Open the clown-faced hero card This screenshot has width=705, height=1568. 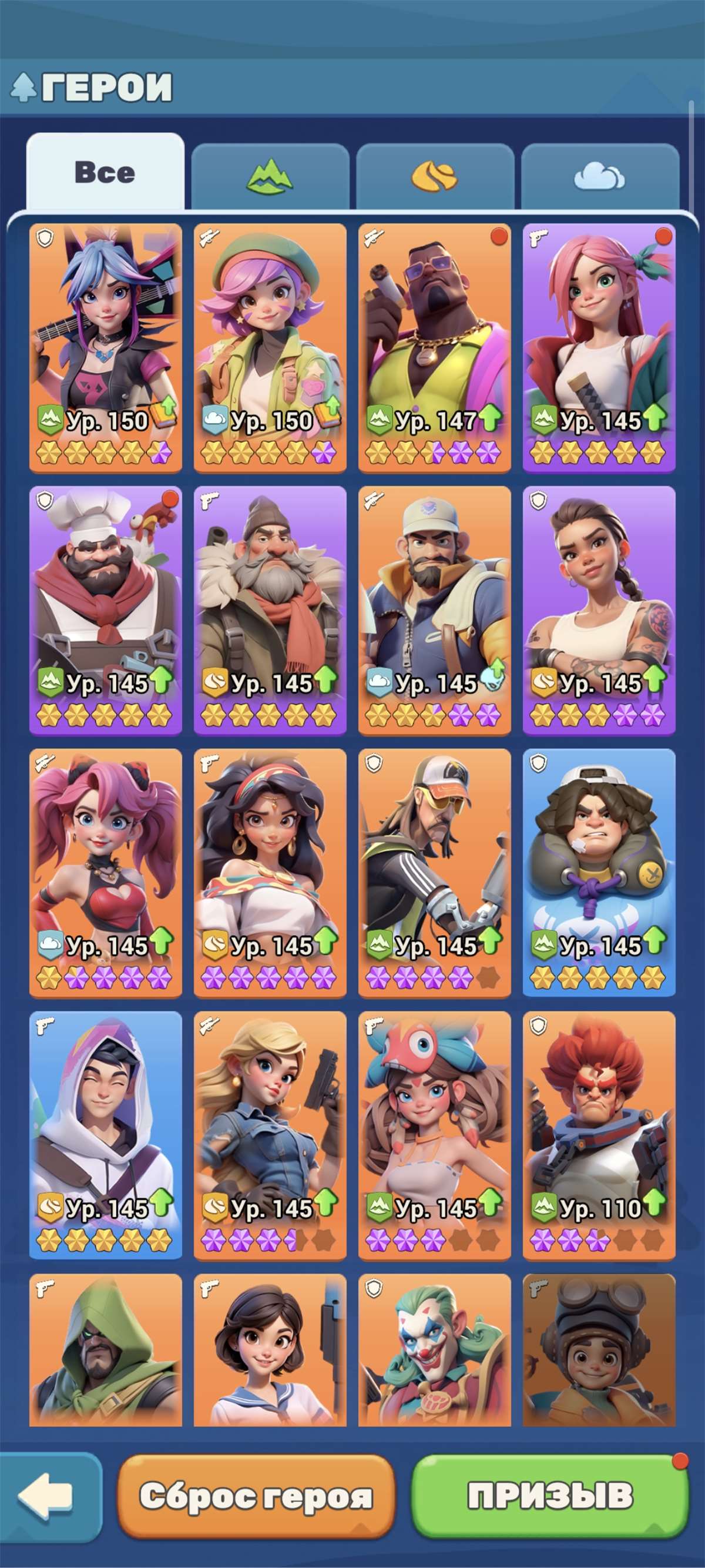point(434,1351)
